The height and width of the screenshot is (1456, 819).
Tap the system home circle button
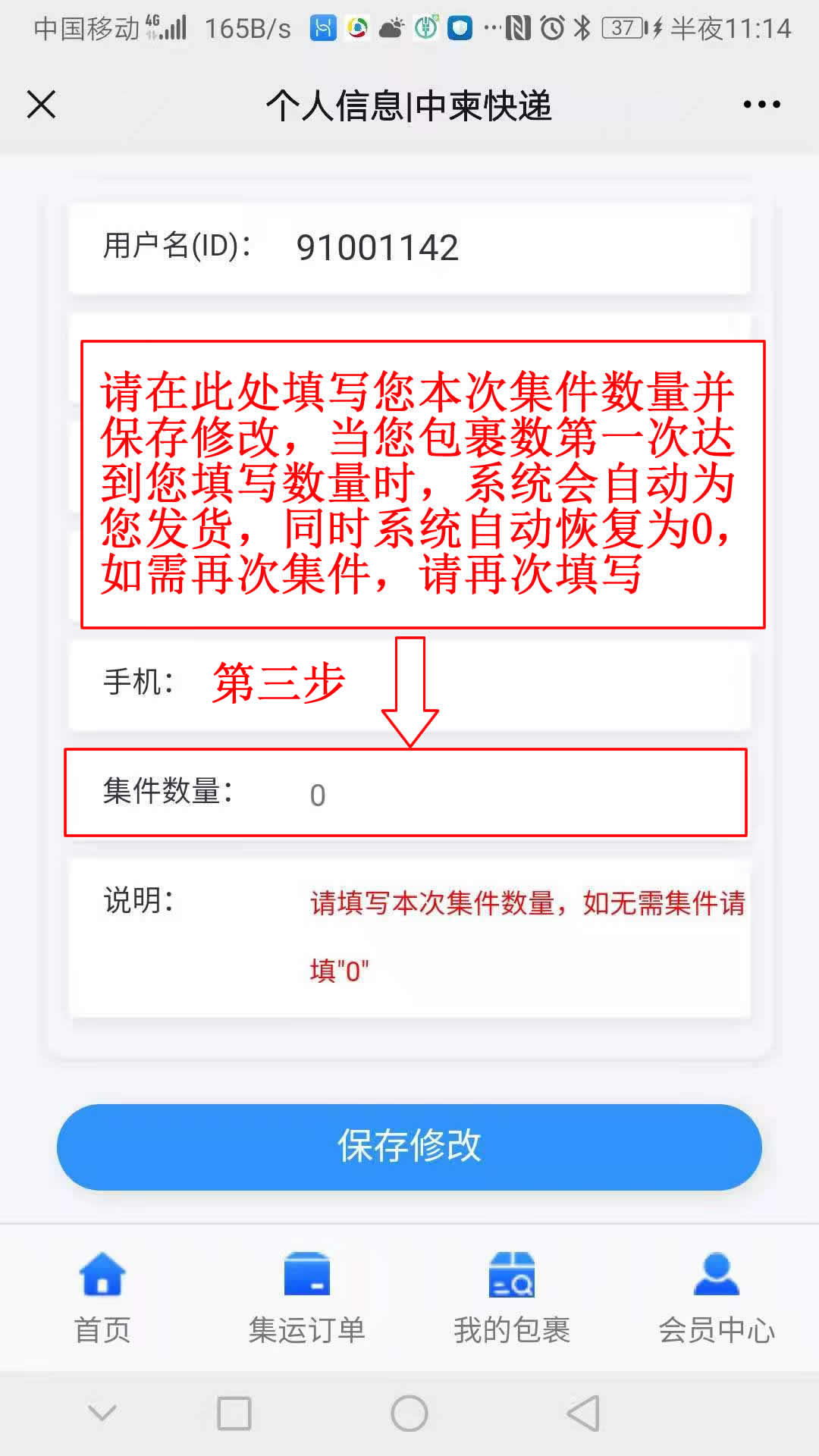(x=409, y=1414)
